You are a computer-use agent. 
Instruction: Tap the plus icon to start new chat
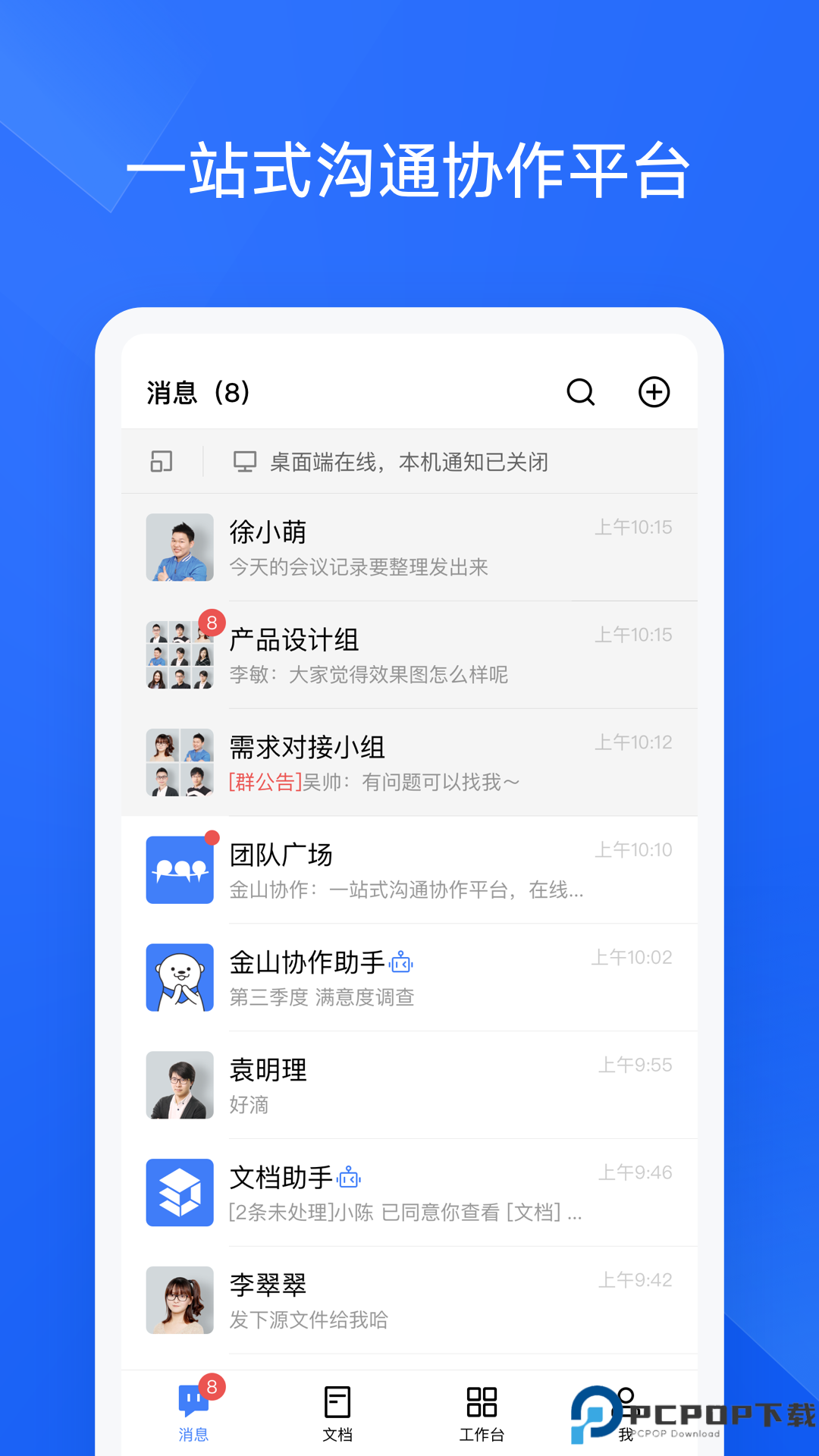coord(654,393)
